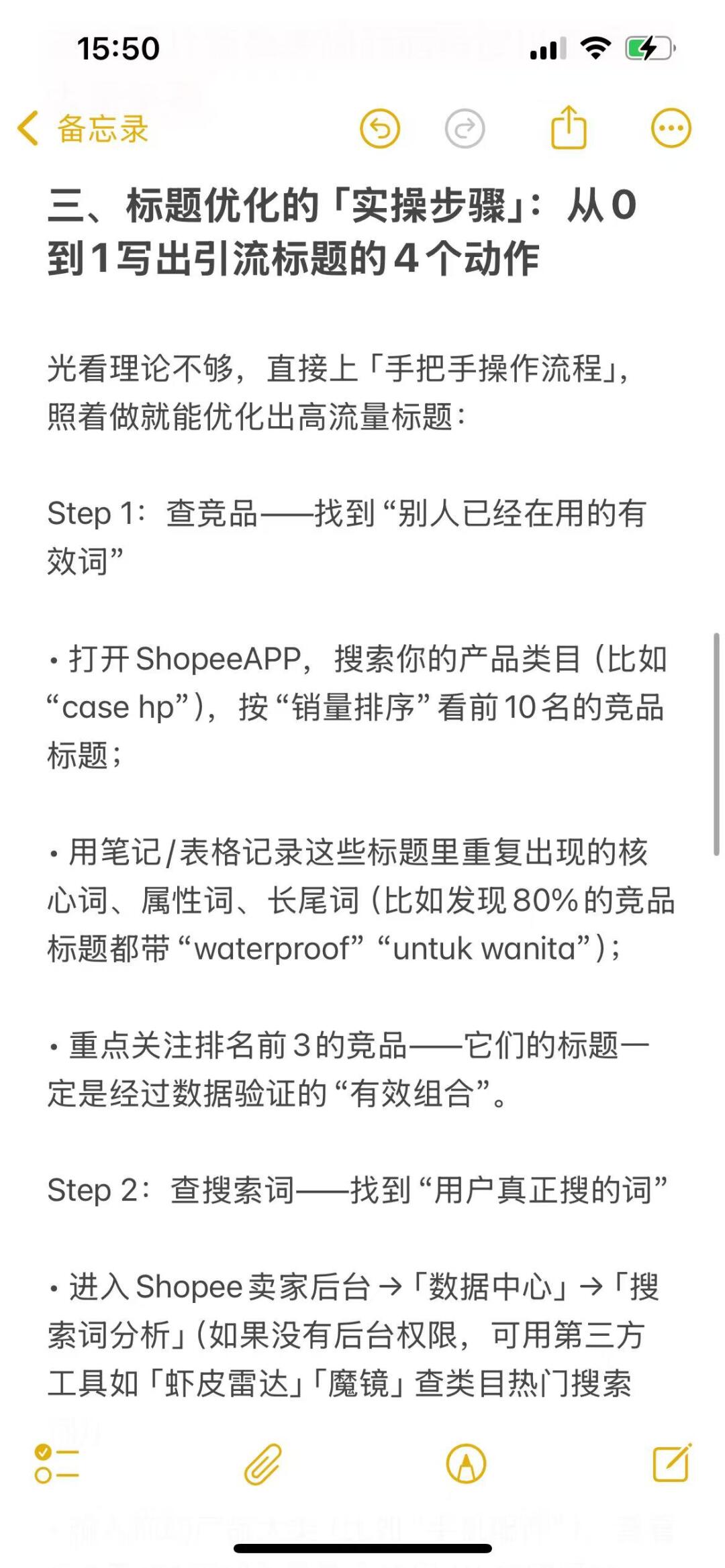Undo the last edit
This screenshot has width=725, height=1568.
click(380, 128)
